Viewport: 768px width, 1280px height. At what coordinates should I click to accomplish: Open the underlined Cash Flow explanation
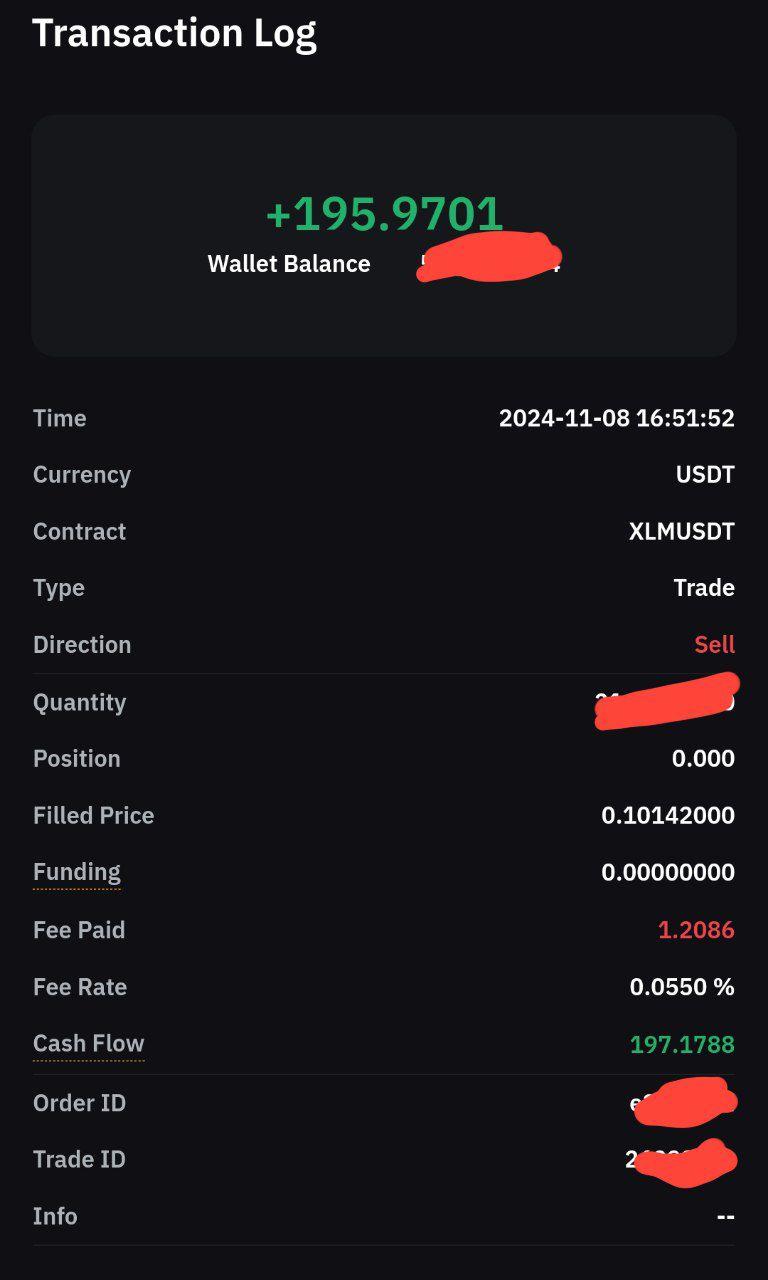pos(89,1044)
